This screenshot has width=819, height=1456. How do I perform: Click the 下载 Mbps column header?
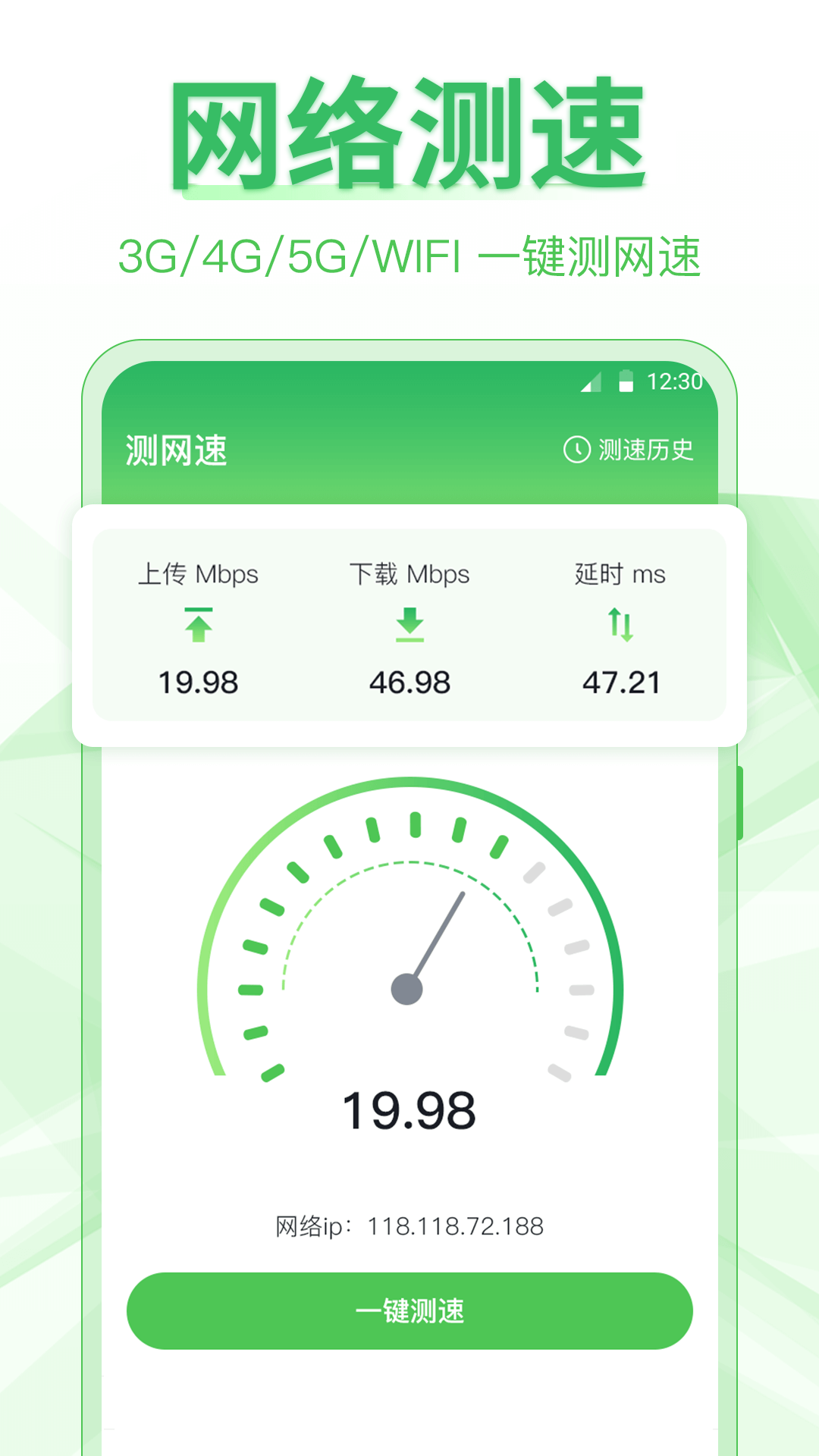click(x=410, y=574)
